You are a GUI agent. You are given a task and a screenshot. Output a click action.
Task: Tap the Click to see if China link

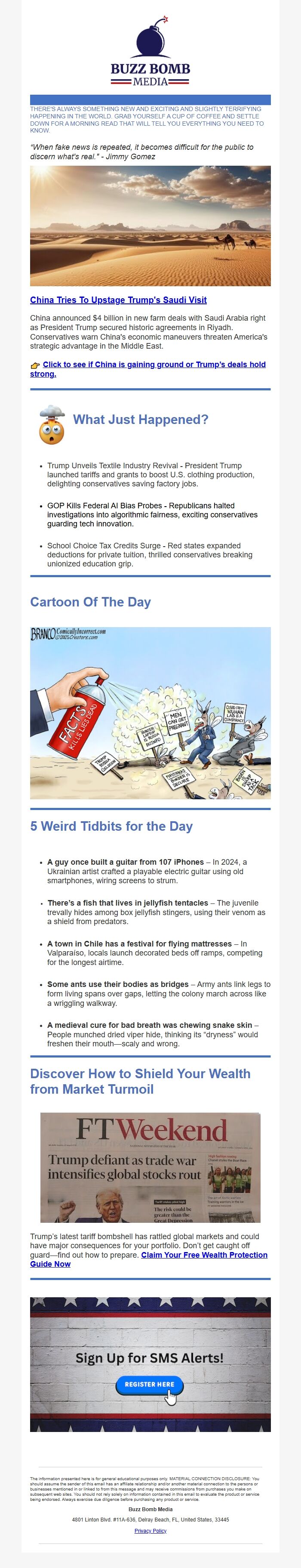154,365
